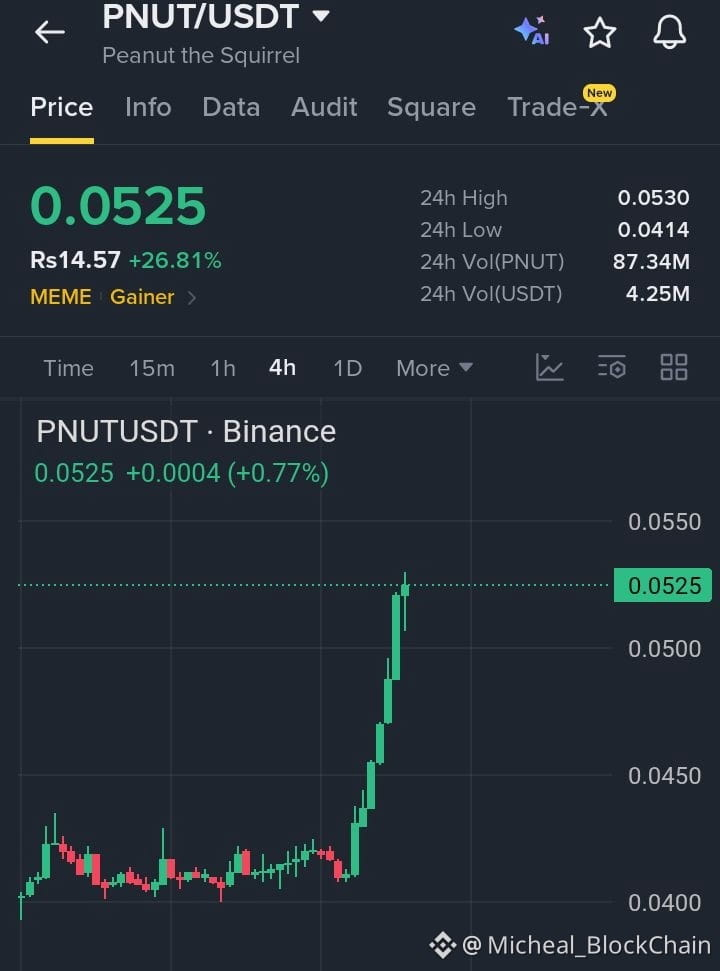The image size is (720, 971).
Task: Open the AI assistant icon
Action: 532,31
